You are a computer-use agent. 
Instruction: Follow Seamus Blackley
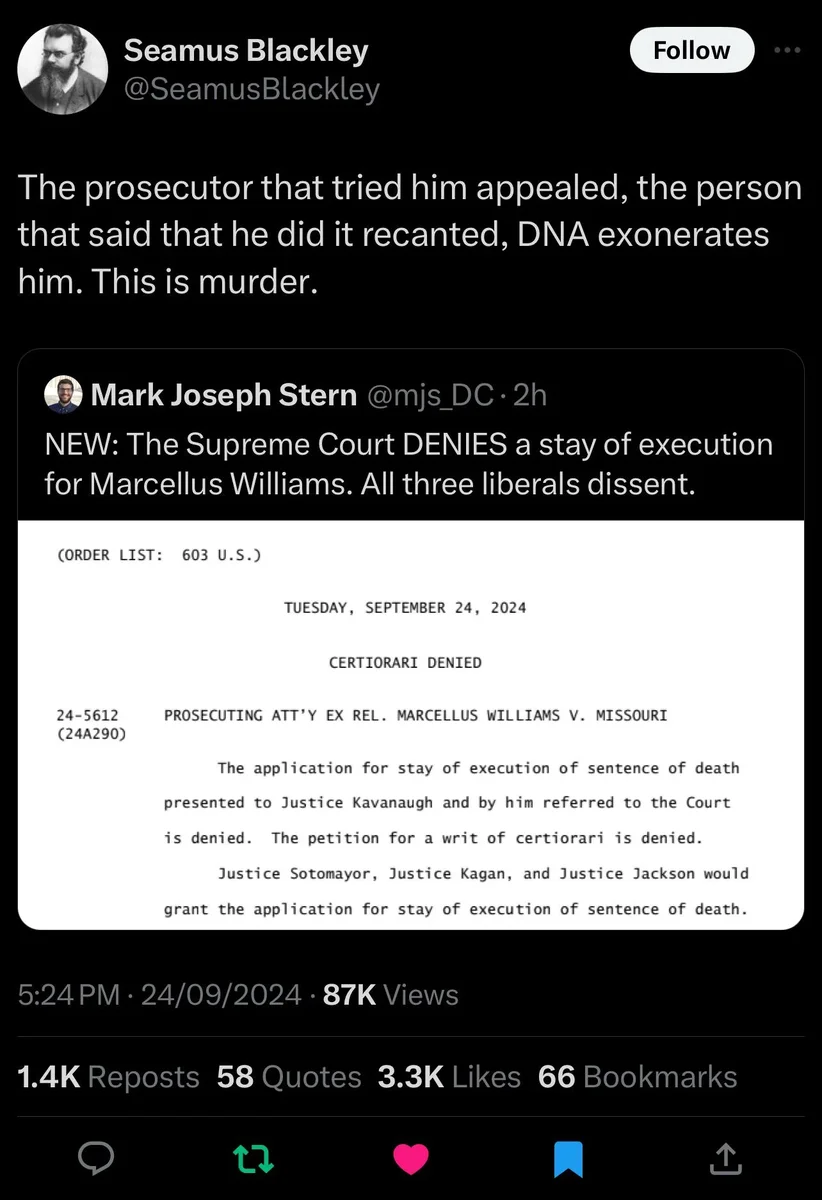point(691,50)
